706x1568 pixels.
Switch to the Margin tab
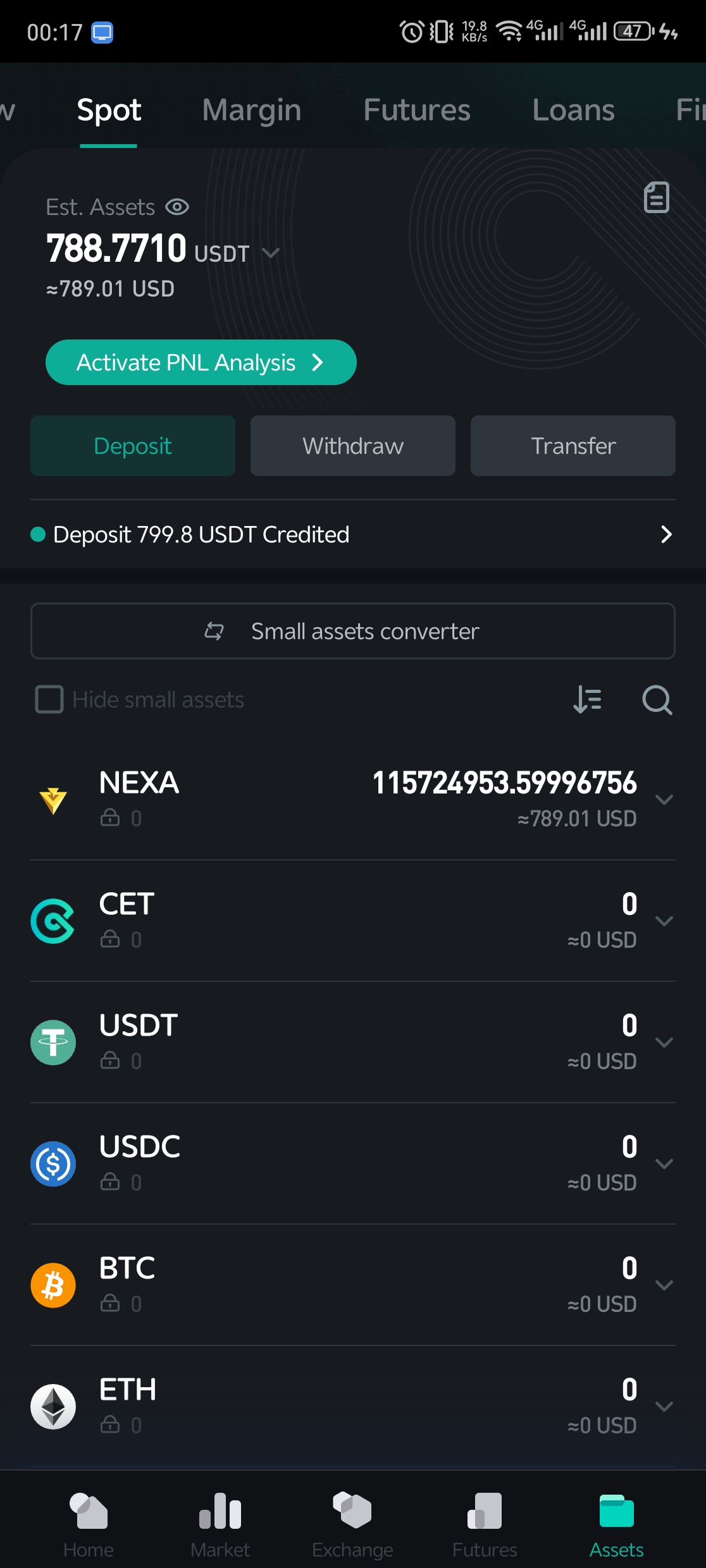[x=252, y=110]
